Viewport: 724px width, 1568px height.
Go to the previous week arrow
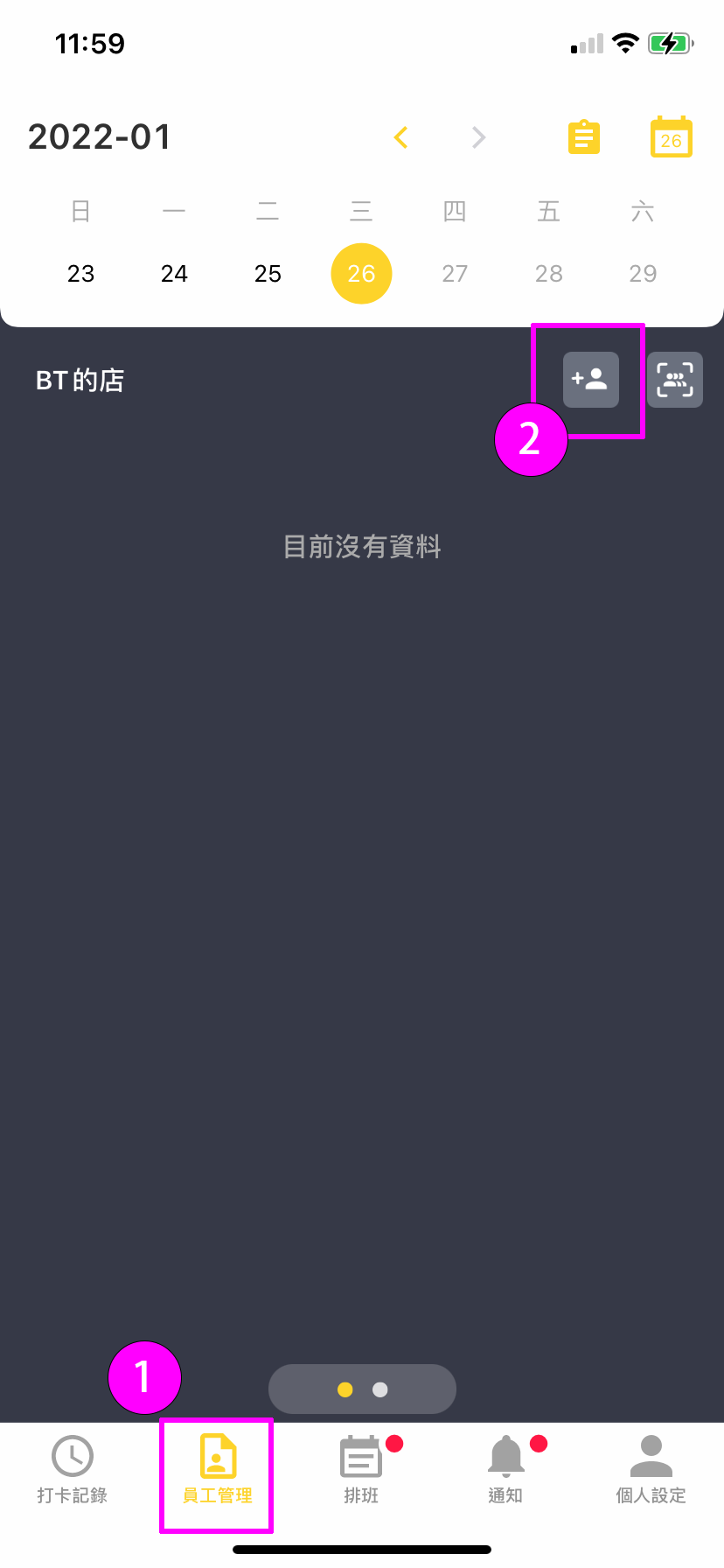[x=401, y=137]
